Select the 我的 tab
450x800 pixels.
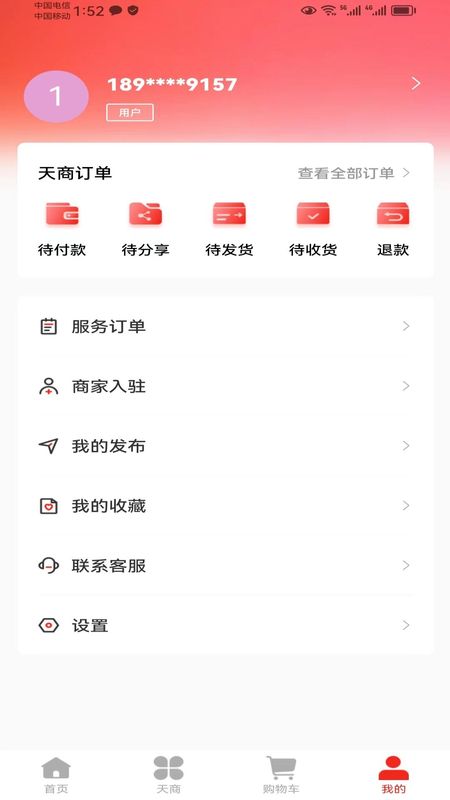tap(393, 776)
